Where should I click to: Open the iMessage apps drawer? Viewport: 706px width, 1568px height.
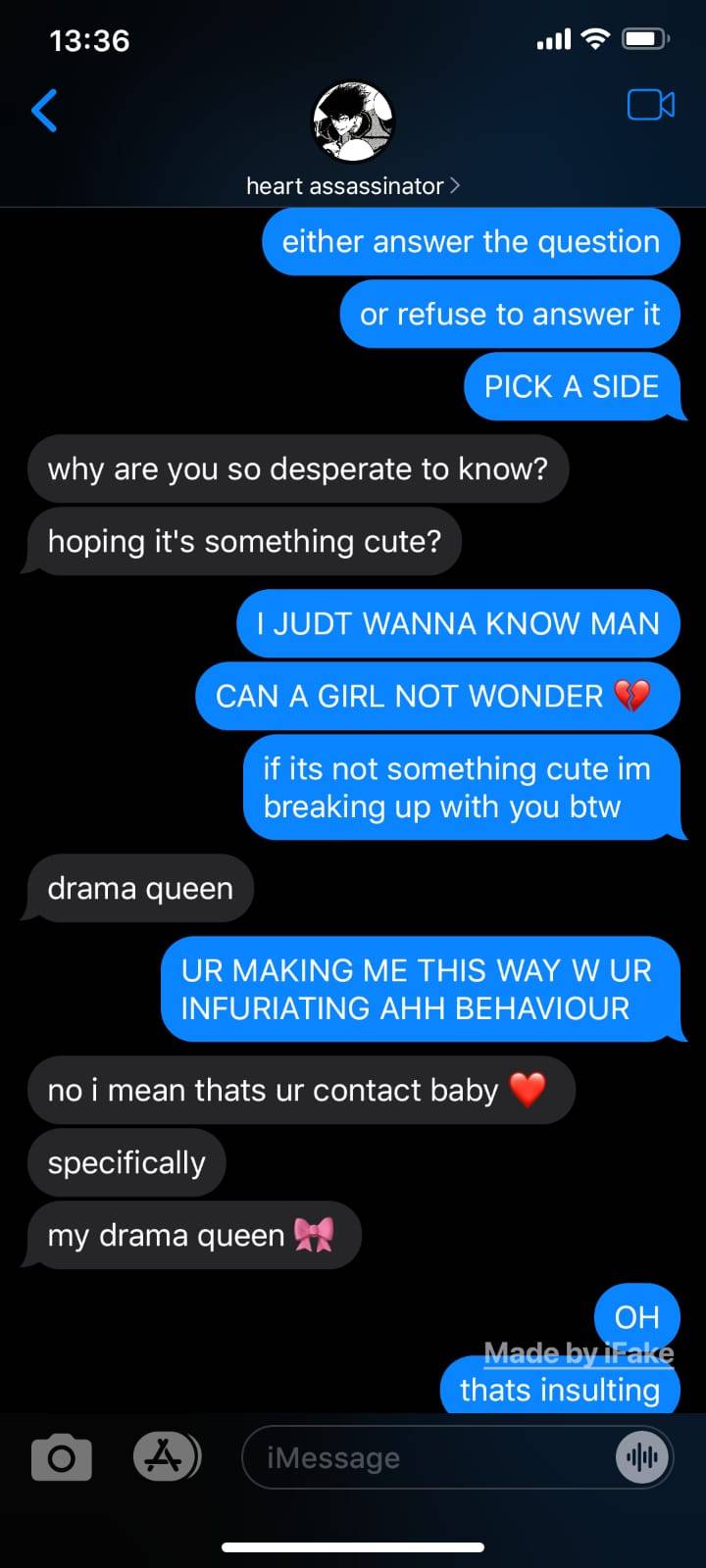click(165, 1456)
